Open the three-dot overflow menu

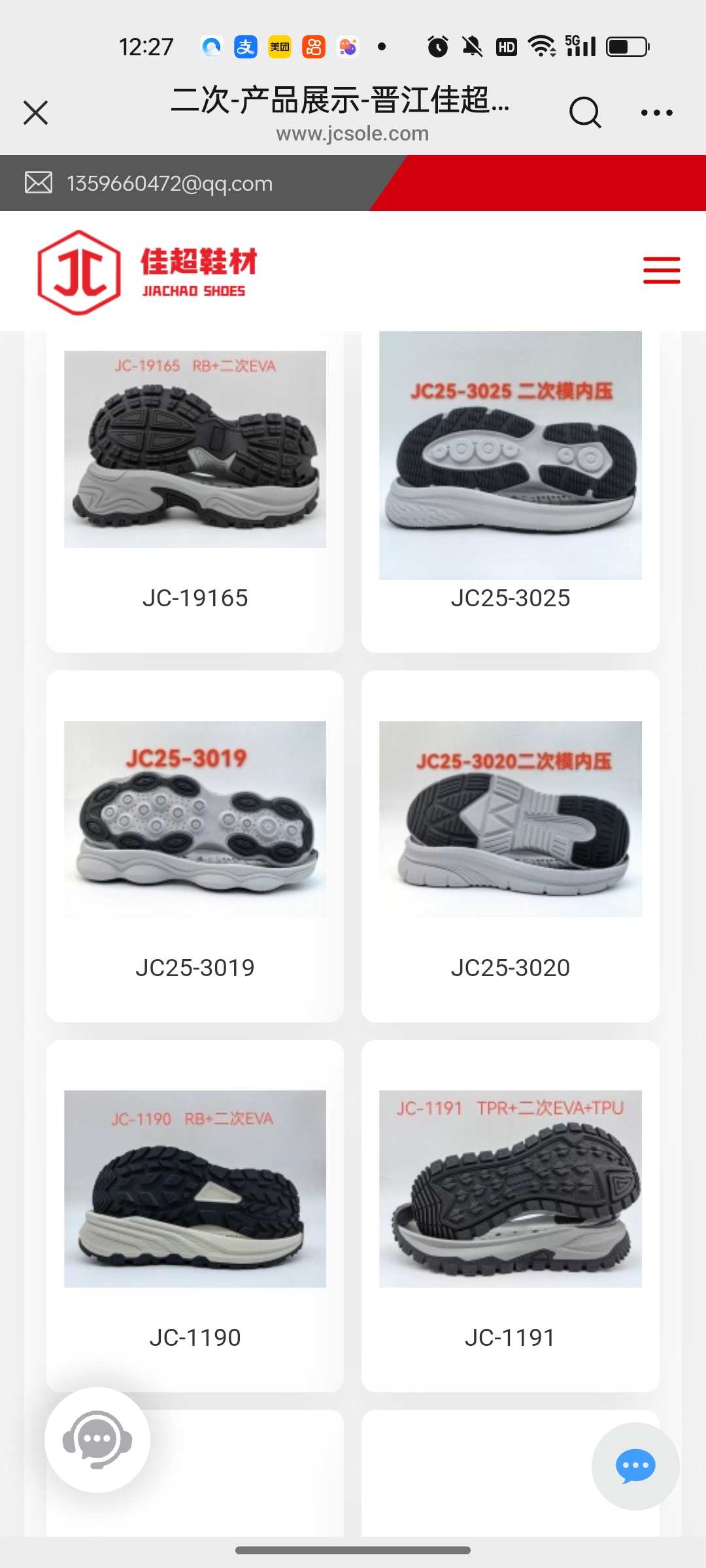656,112
